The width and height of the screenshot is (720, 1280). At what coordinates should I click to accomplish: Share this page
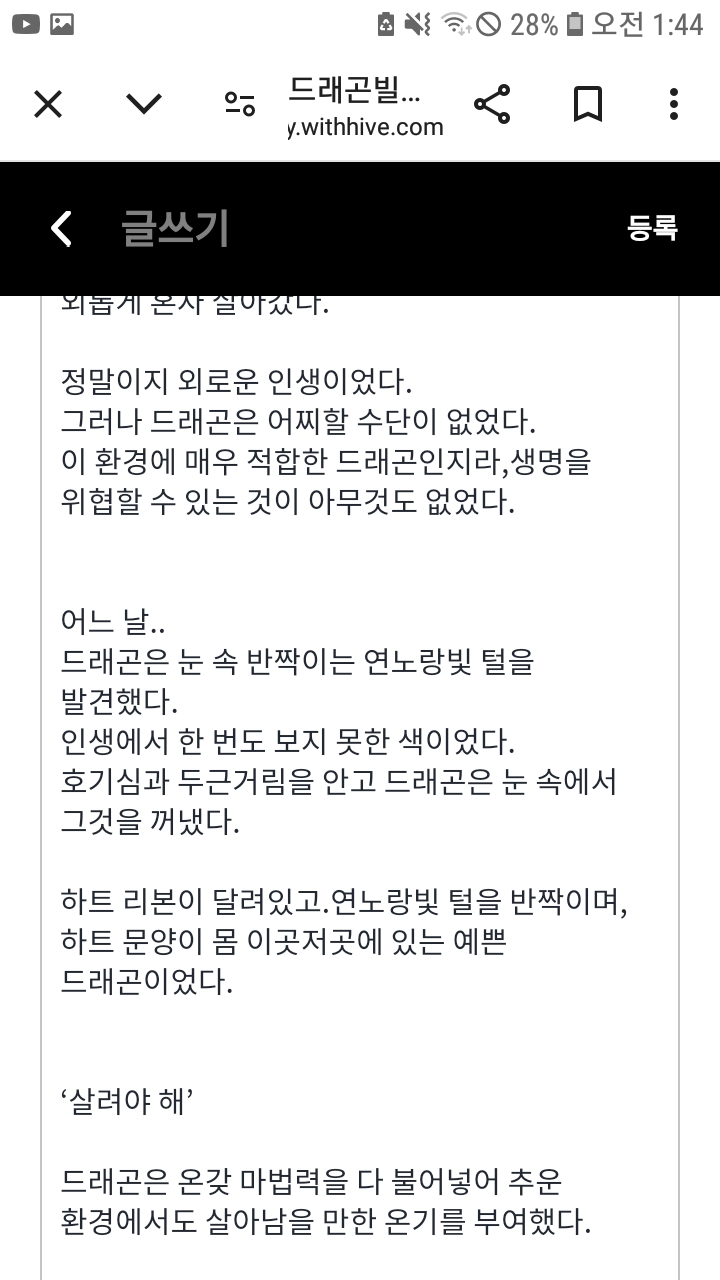pyautogui.click(x=491, y=104)
